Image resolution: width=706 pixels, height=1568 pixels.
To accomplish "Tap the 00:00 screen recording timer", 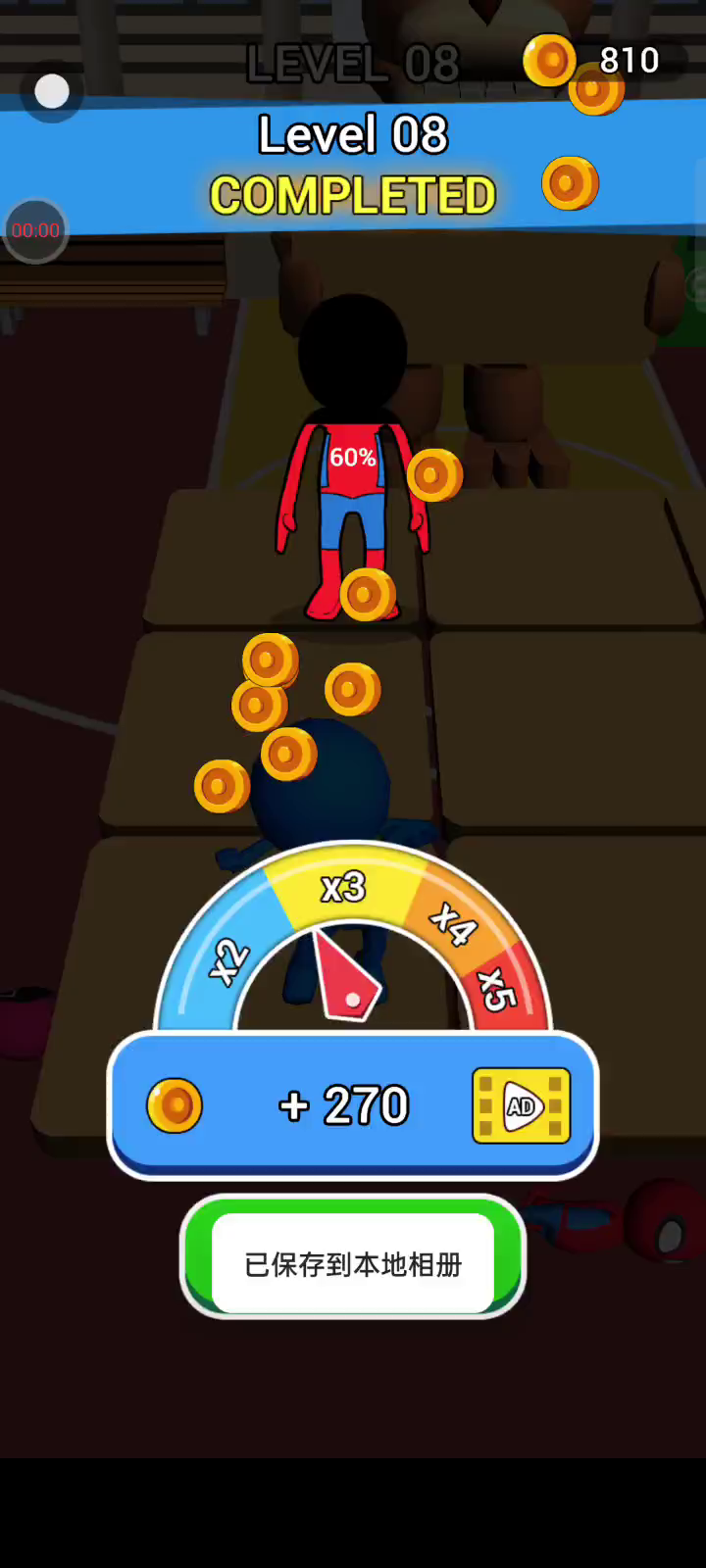I will click(x=35, y=231).
